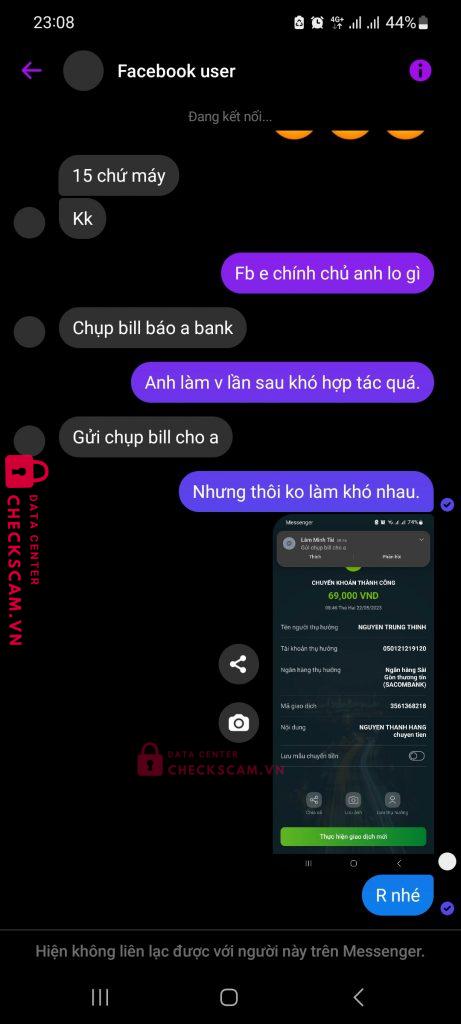Tap the camera icon beside image
This screenshot has height=1024, width=461.
(x=238, y=723)
